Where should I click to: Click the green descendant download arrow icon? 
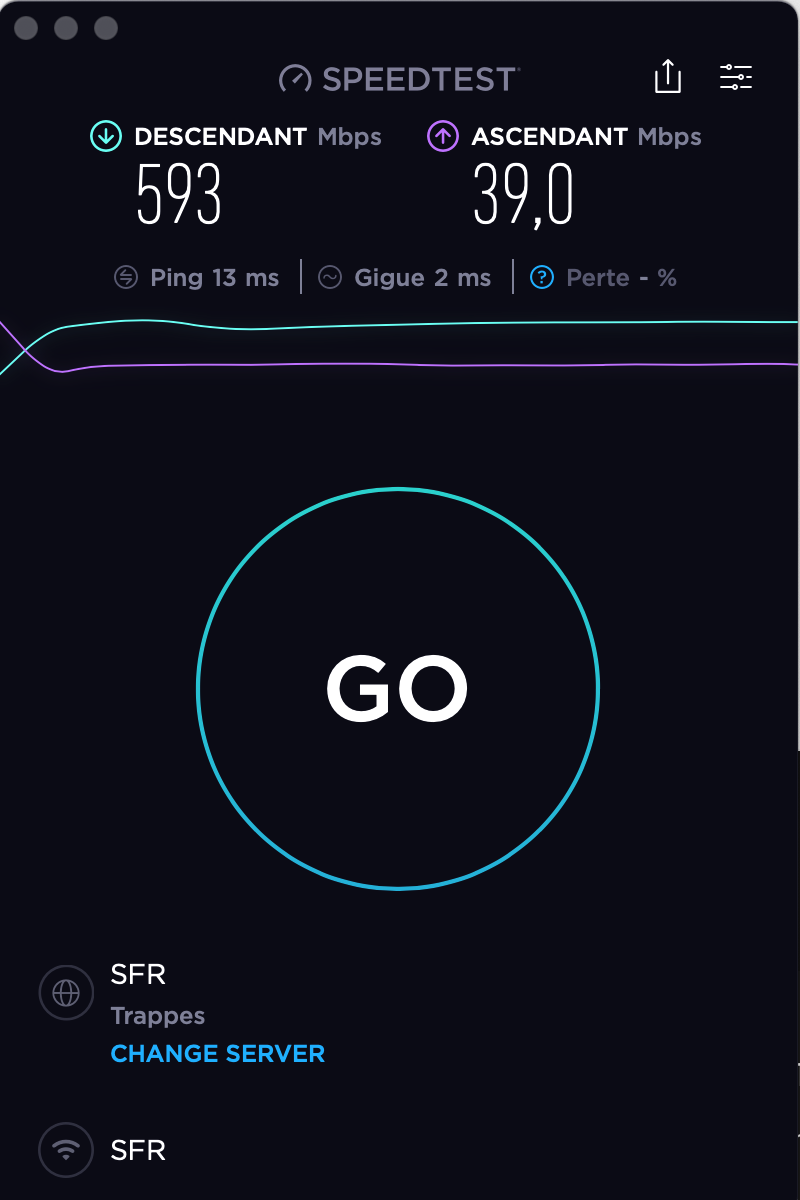coord(105,137)
